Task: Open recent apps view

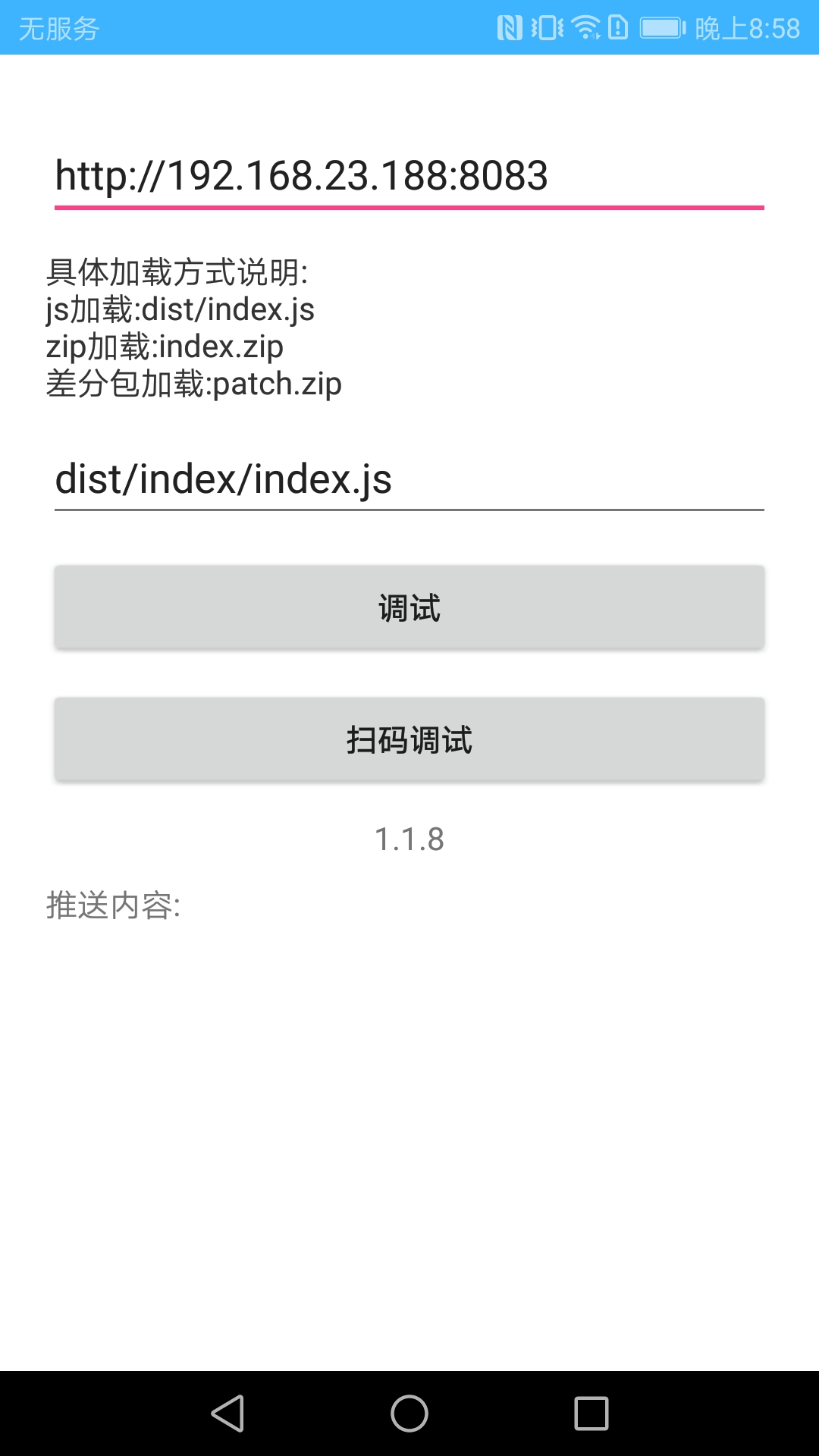Action: tap(591, 1414)
